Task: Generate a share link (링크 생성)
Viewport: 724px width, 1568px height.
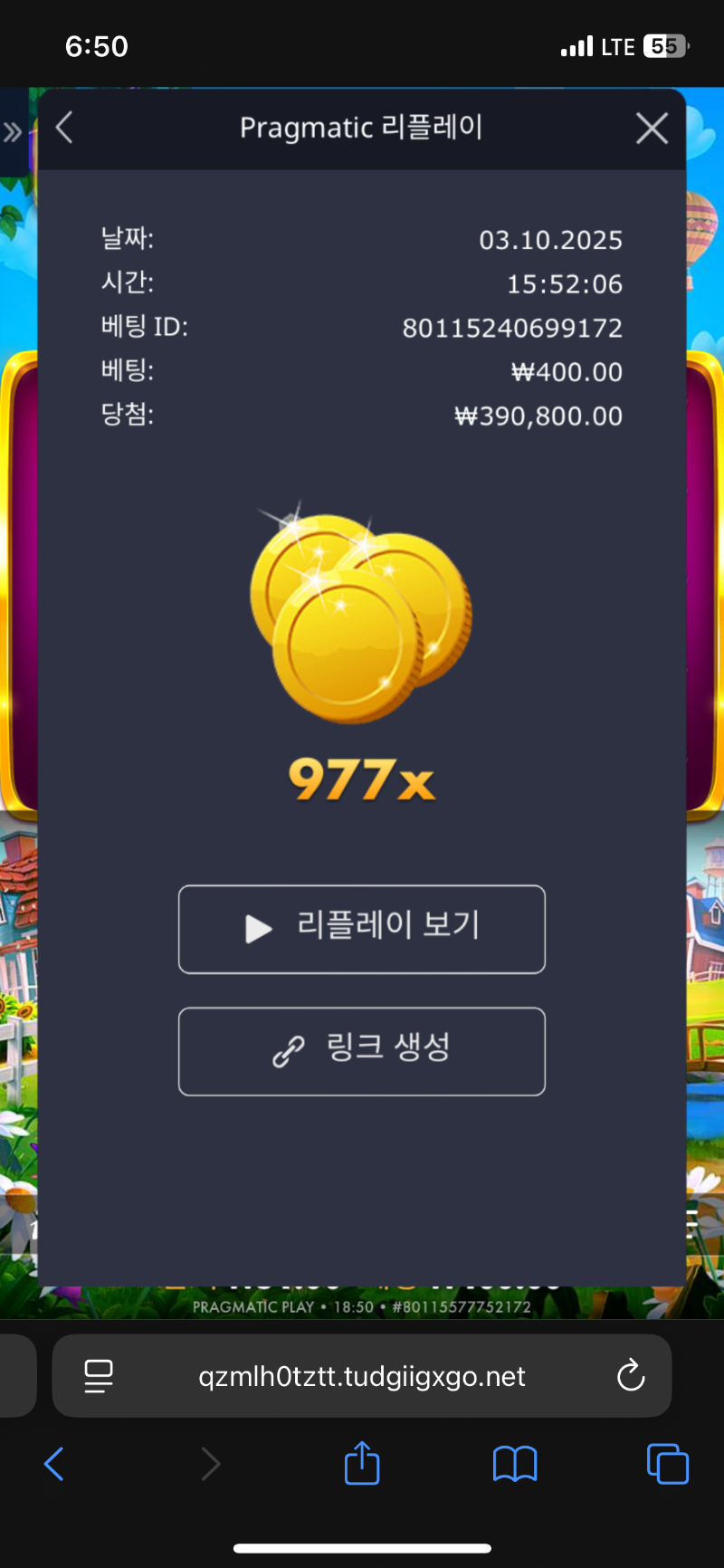Action: [x=362, y=1051]
